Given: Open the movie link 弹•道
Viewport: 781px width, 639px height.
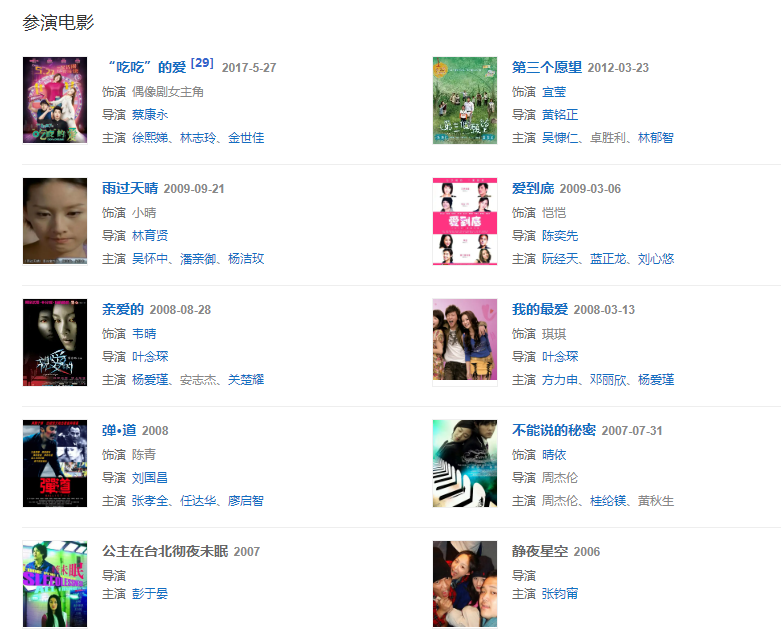Looking at the screenshot, I should coord(119,430).
